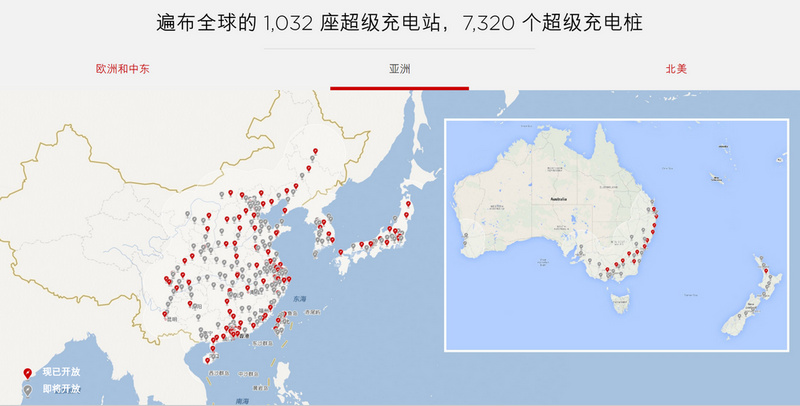Select the 亚洲 tab
The height and width of the screenshot is (406, 800).
tap(399, 69)
